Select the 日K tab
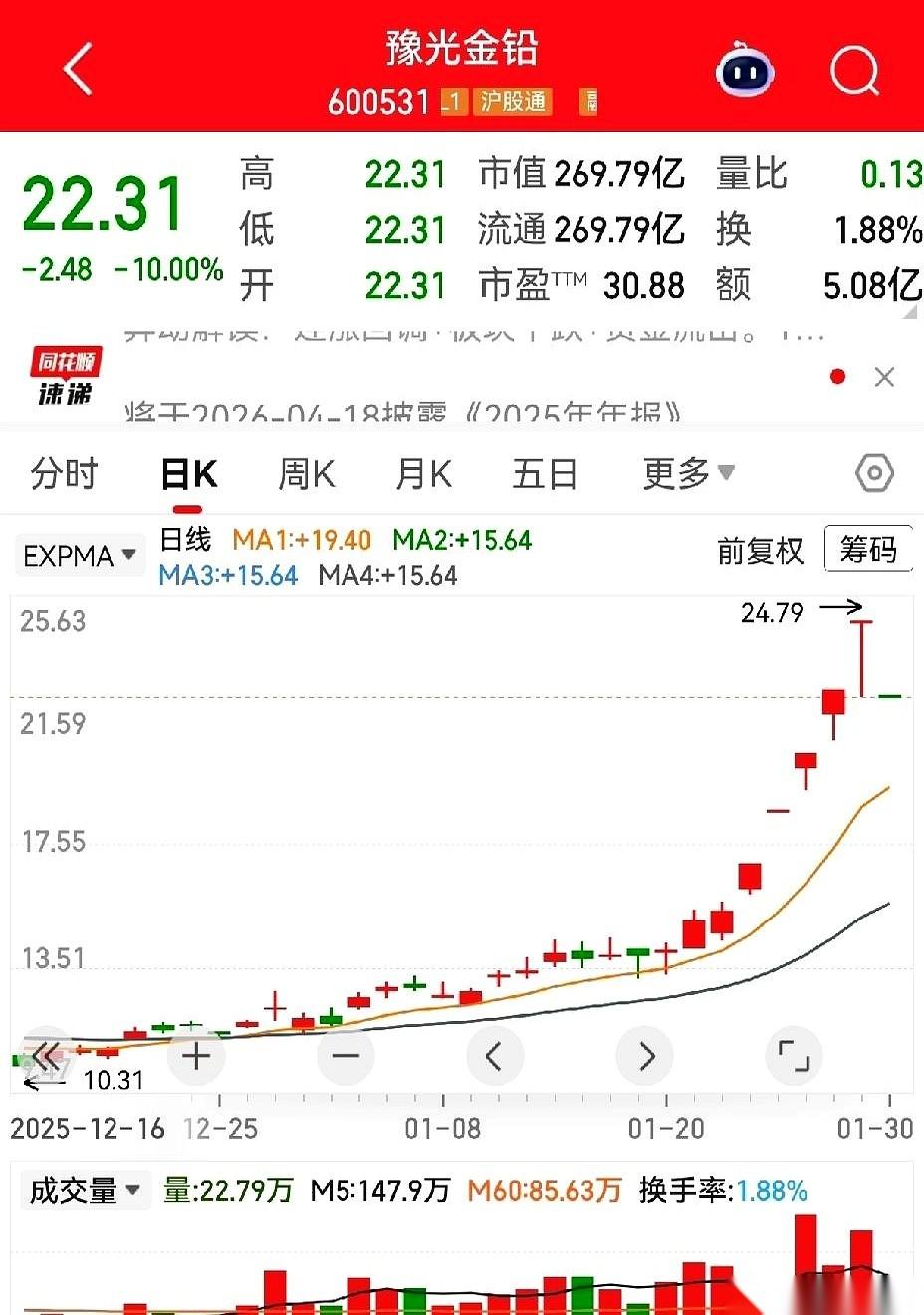 pyautogui.click(x=188, y=474)
